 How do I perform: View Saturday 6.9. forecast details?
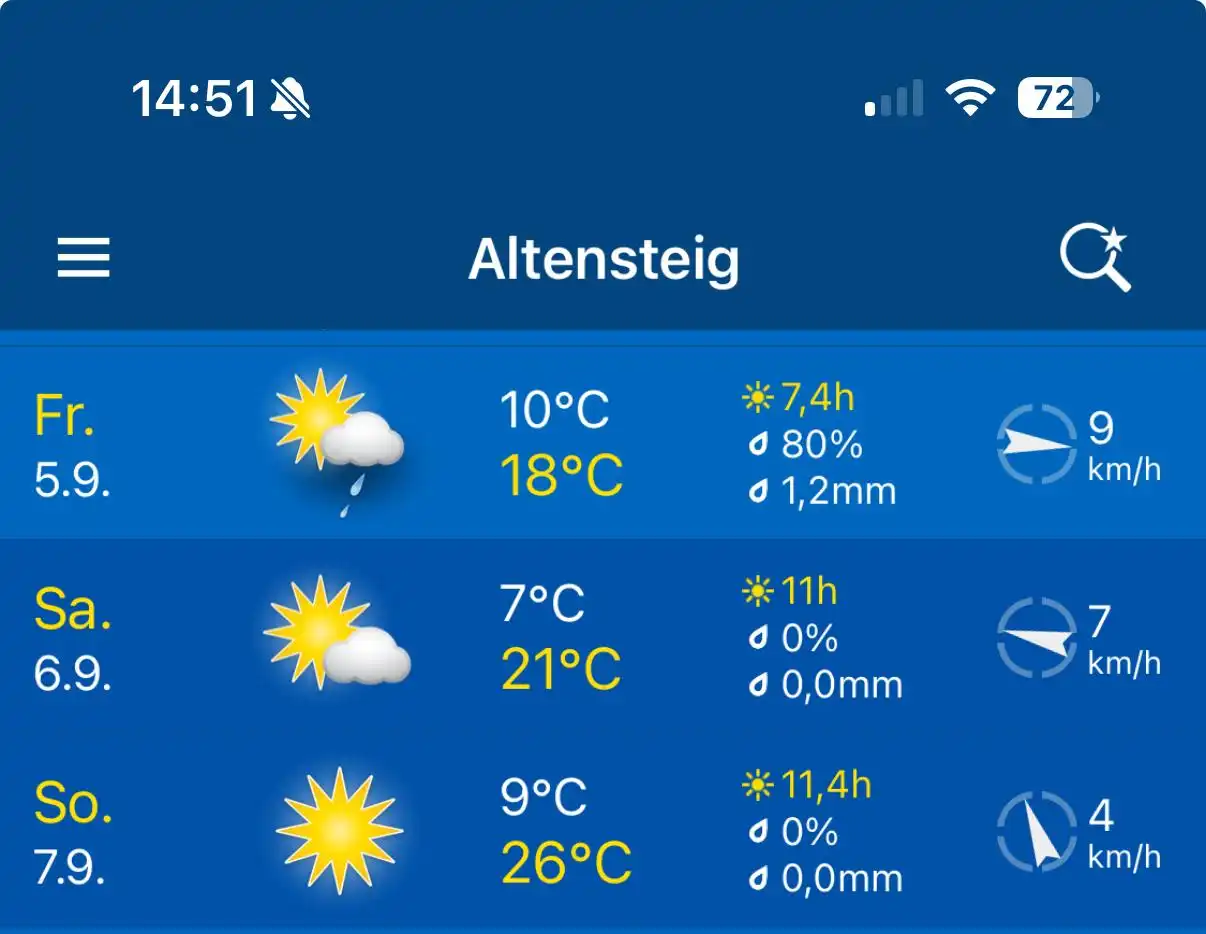point(602,637)
